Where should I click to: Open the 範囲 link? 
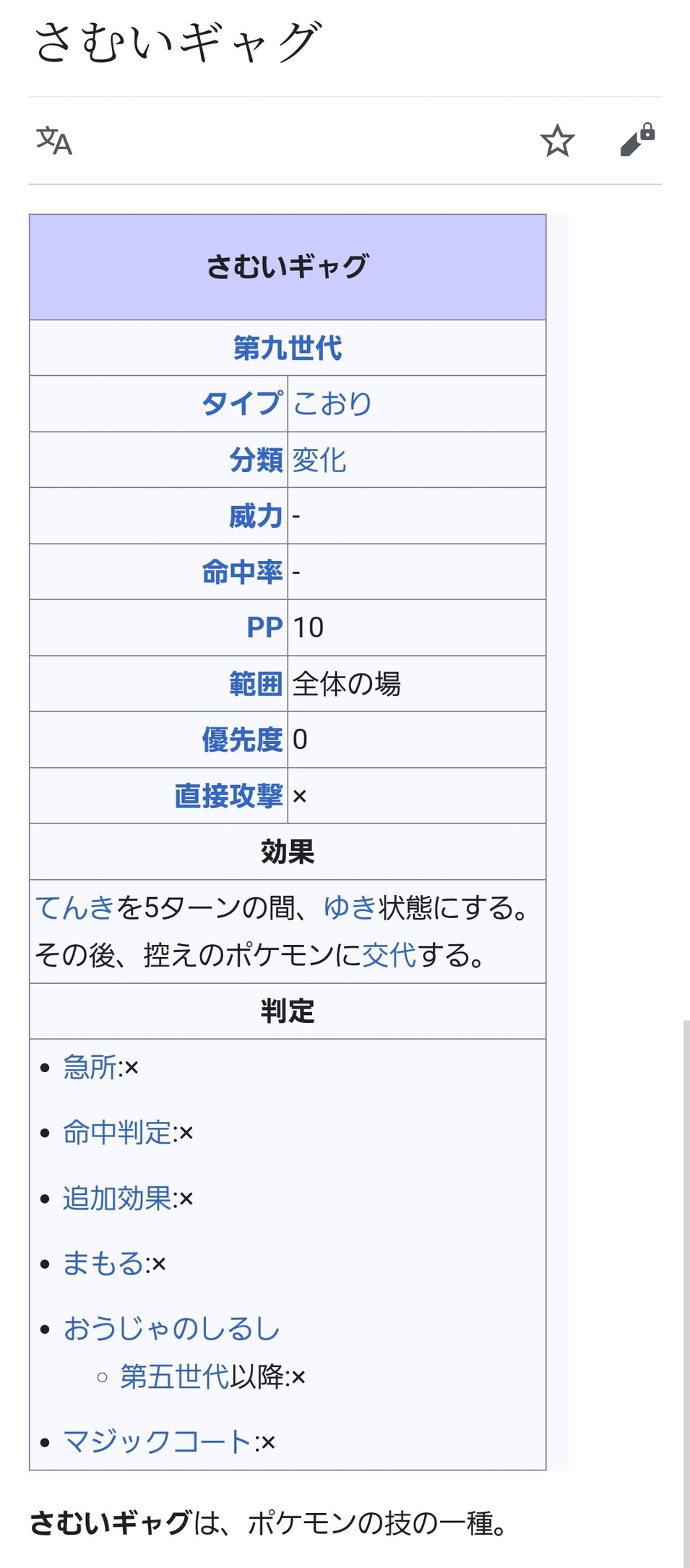255,684
